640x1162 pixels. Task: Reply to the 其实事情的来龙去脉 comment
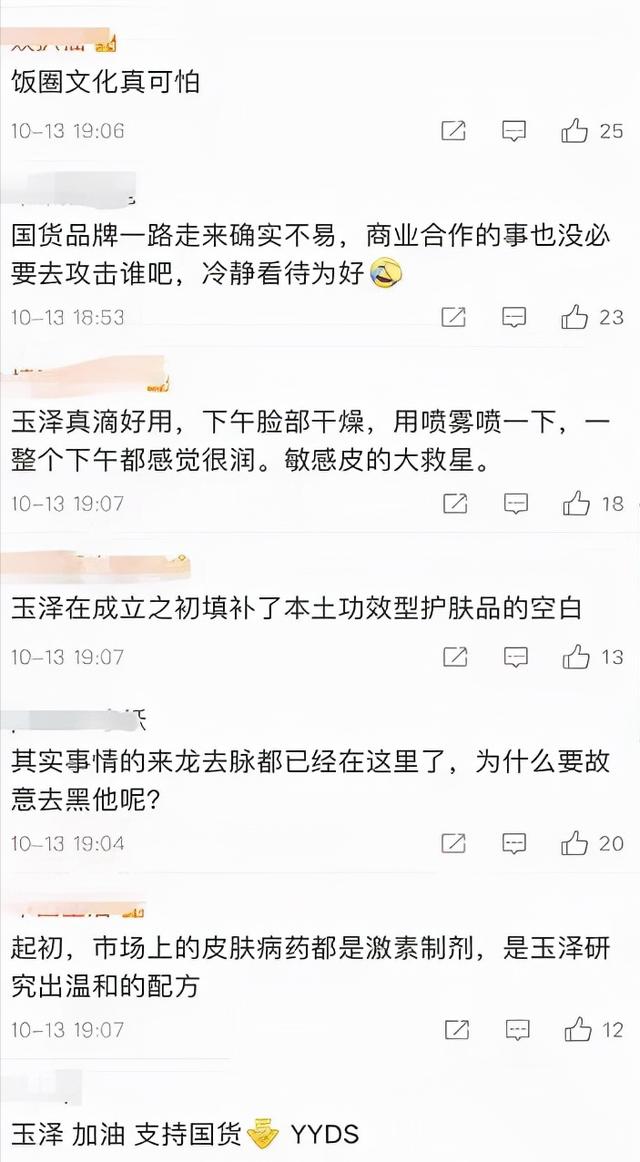coord(514,843)
